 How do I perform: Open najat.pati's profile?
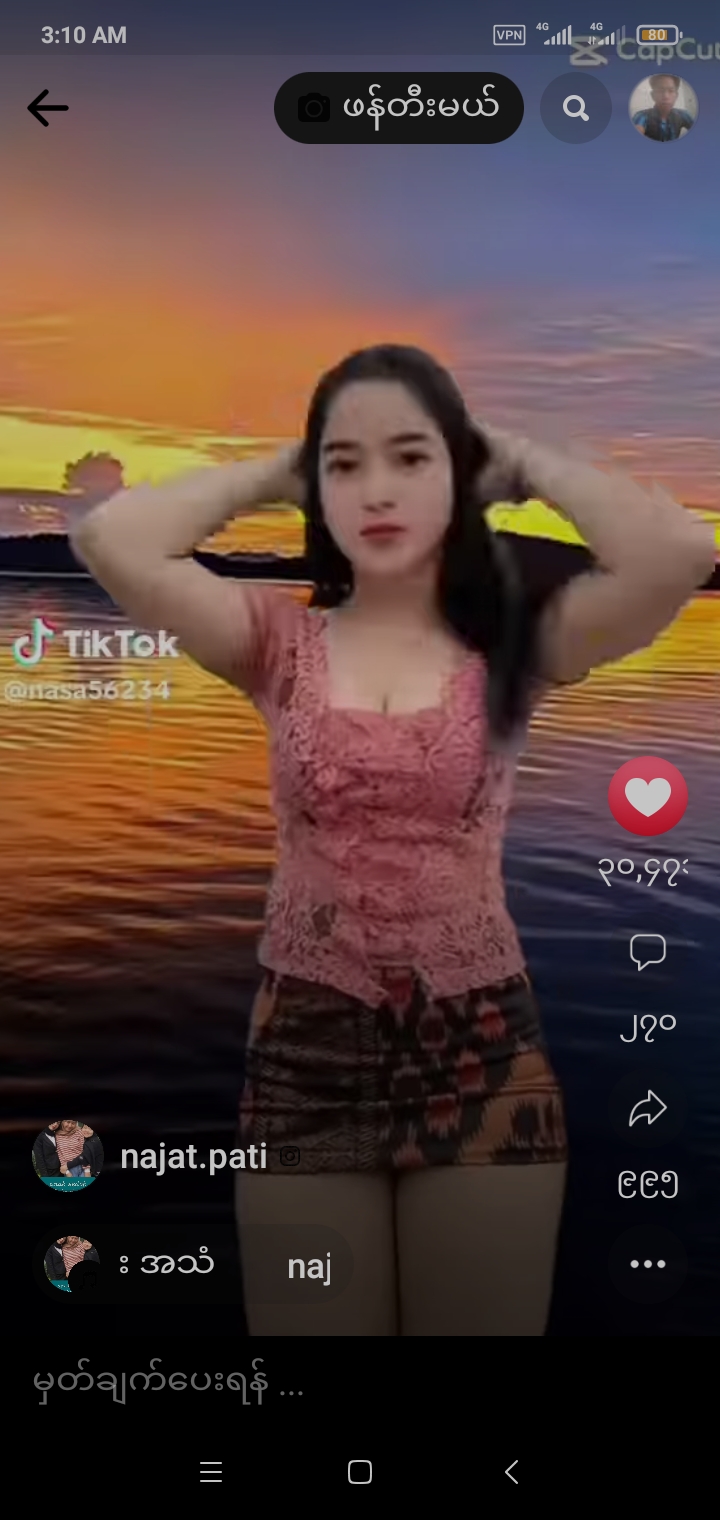coord(193,1157)
